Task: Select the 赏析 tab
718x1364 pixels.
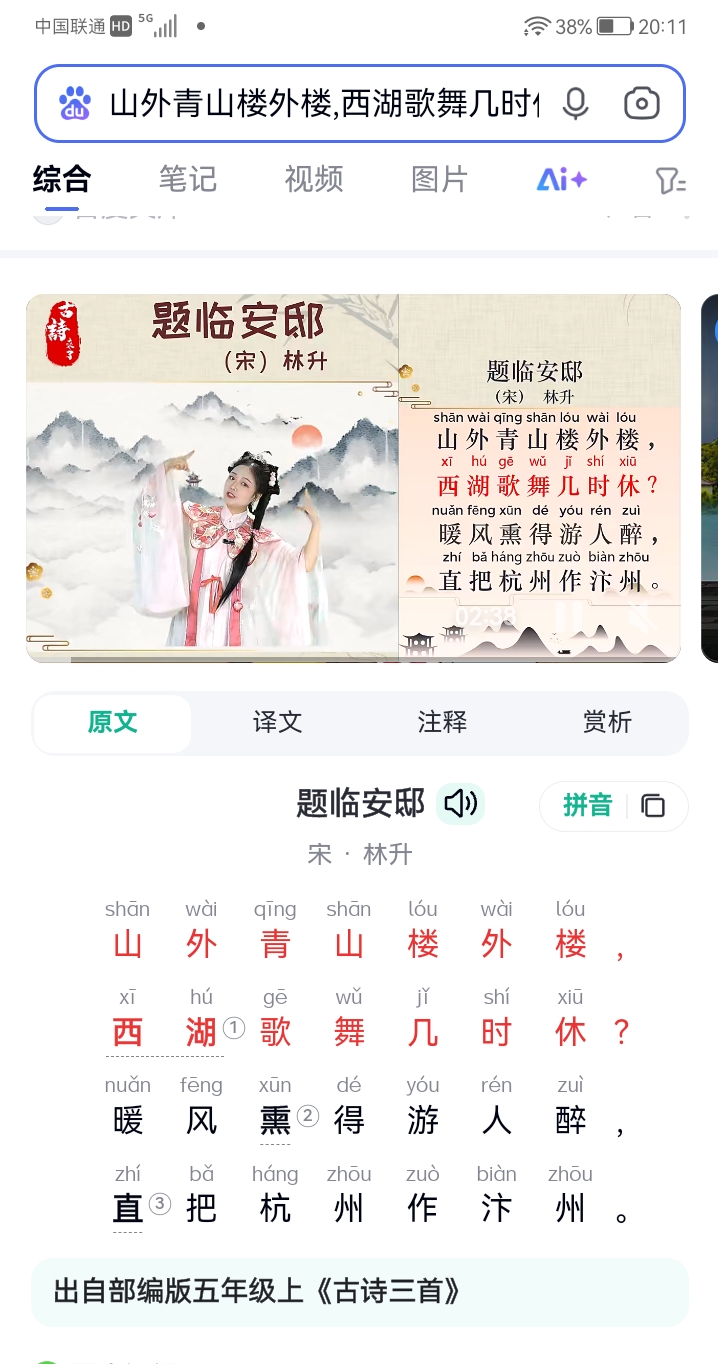Action: click(x=607, y=722)
